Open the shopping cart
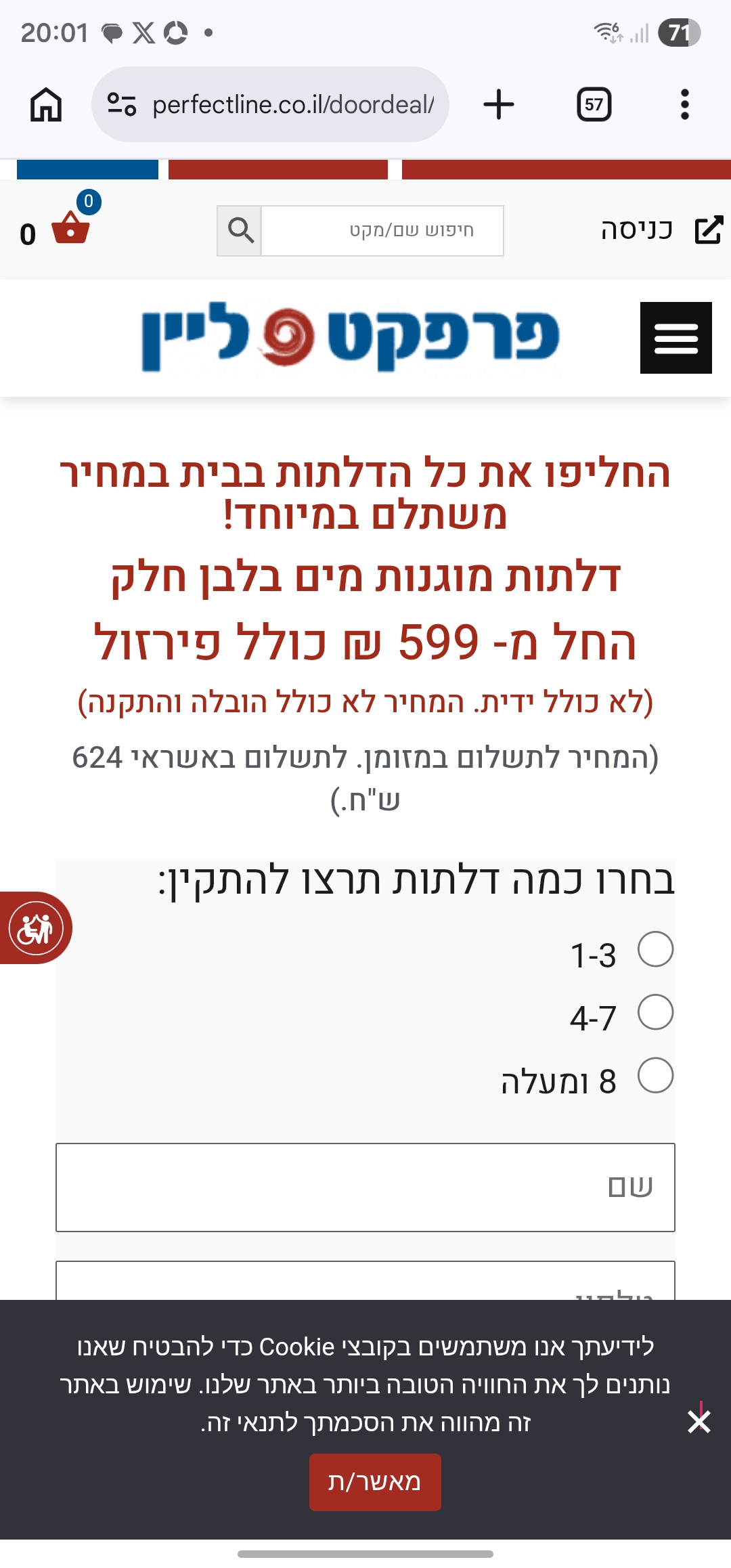 coord(70,228)
